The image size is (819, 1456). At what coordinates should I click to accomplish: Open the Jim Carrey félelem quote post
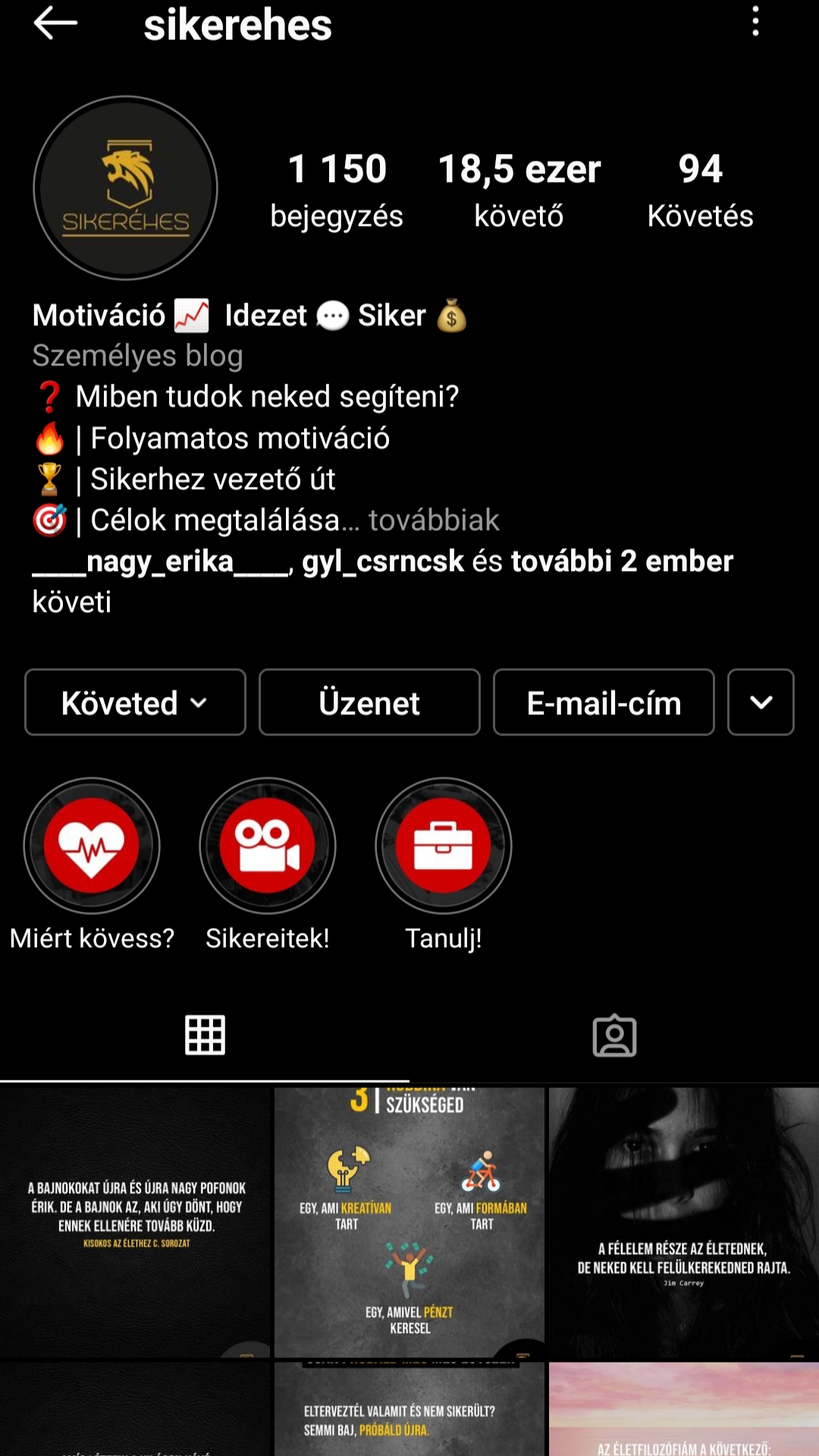click(x=684, y=1221)
